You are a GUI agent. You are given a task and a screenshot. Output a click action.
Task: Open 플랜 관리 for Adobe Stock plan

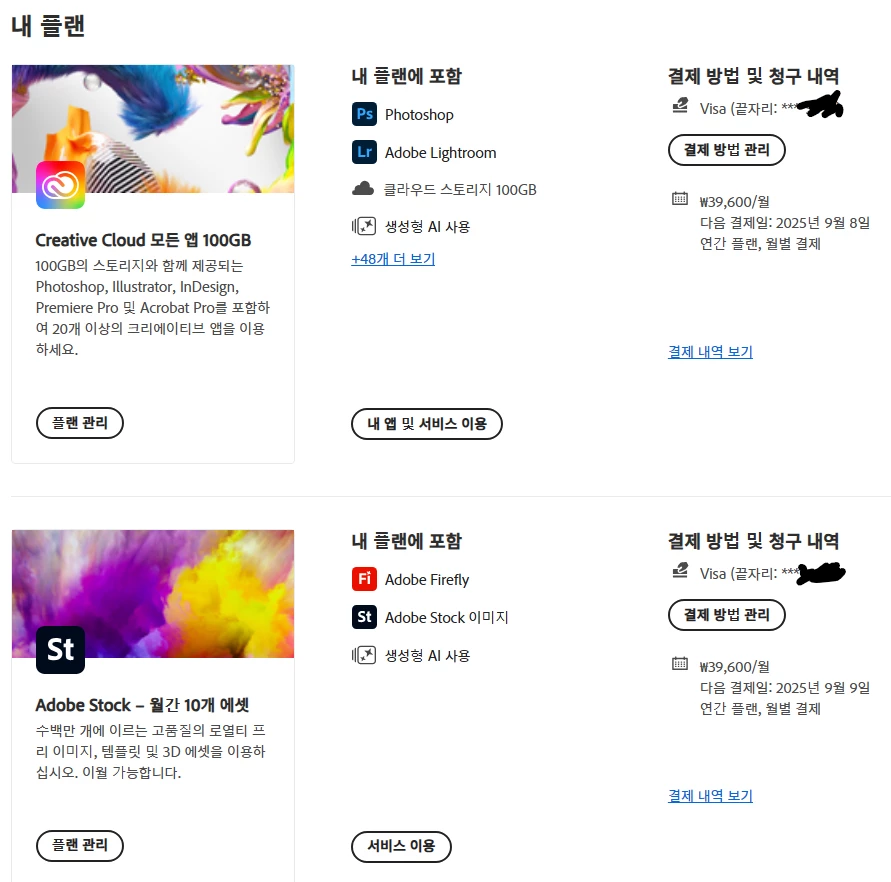80,845
